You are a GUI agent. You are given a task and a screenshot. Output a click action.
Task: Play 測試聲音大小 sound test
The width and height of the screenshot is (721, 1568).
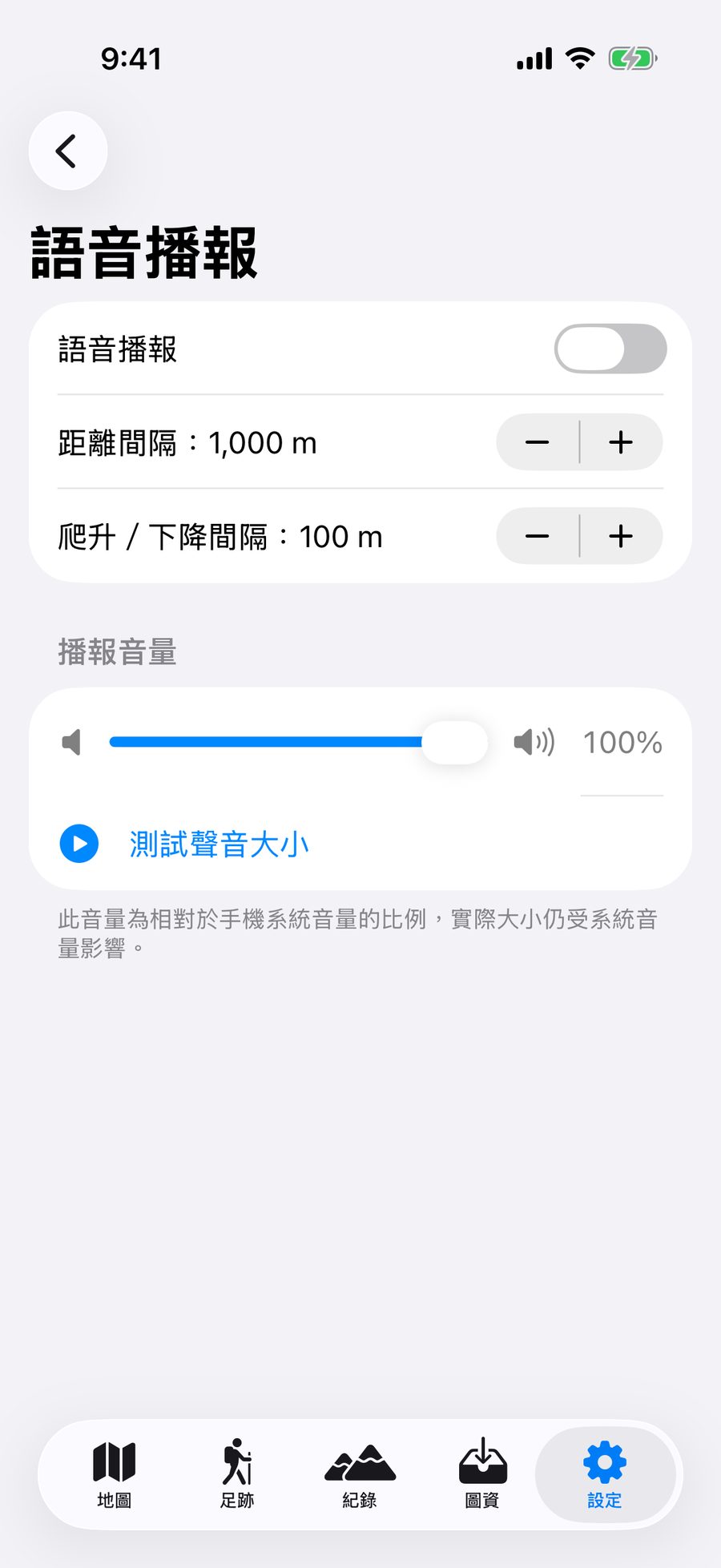point(184,844)
